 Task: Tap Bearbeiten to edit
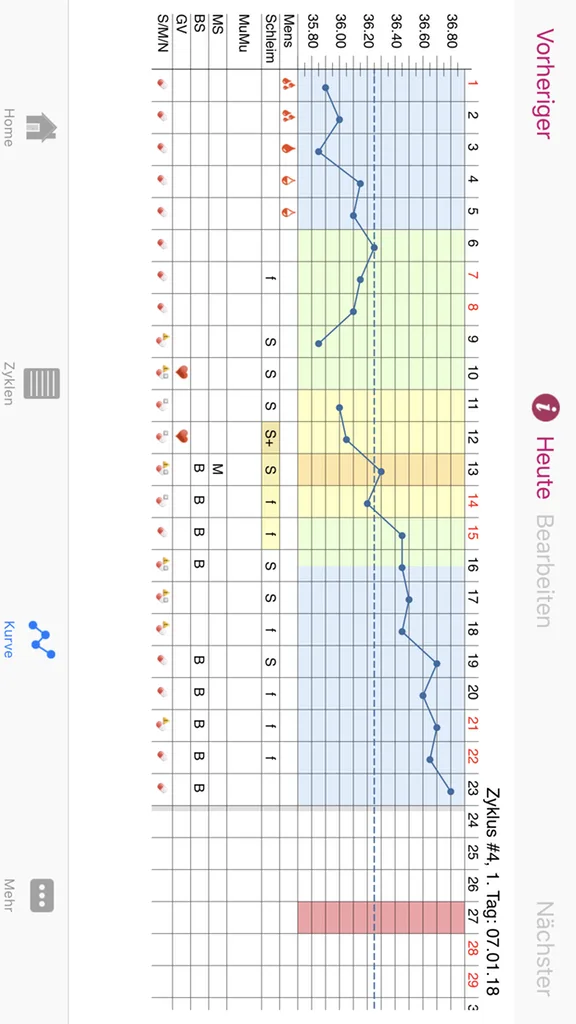(543, 571)
